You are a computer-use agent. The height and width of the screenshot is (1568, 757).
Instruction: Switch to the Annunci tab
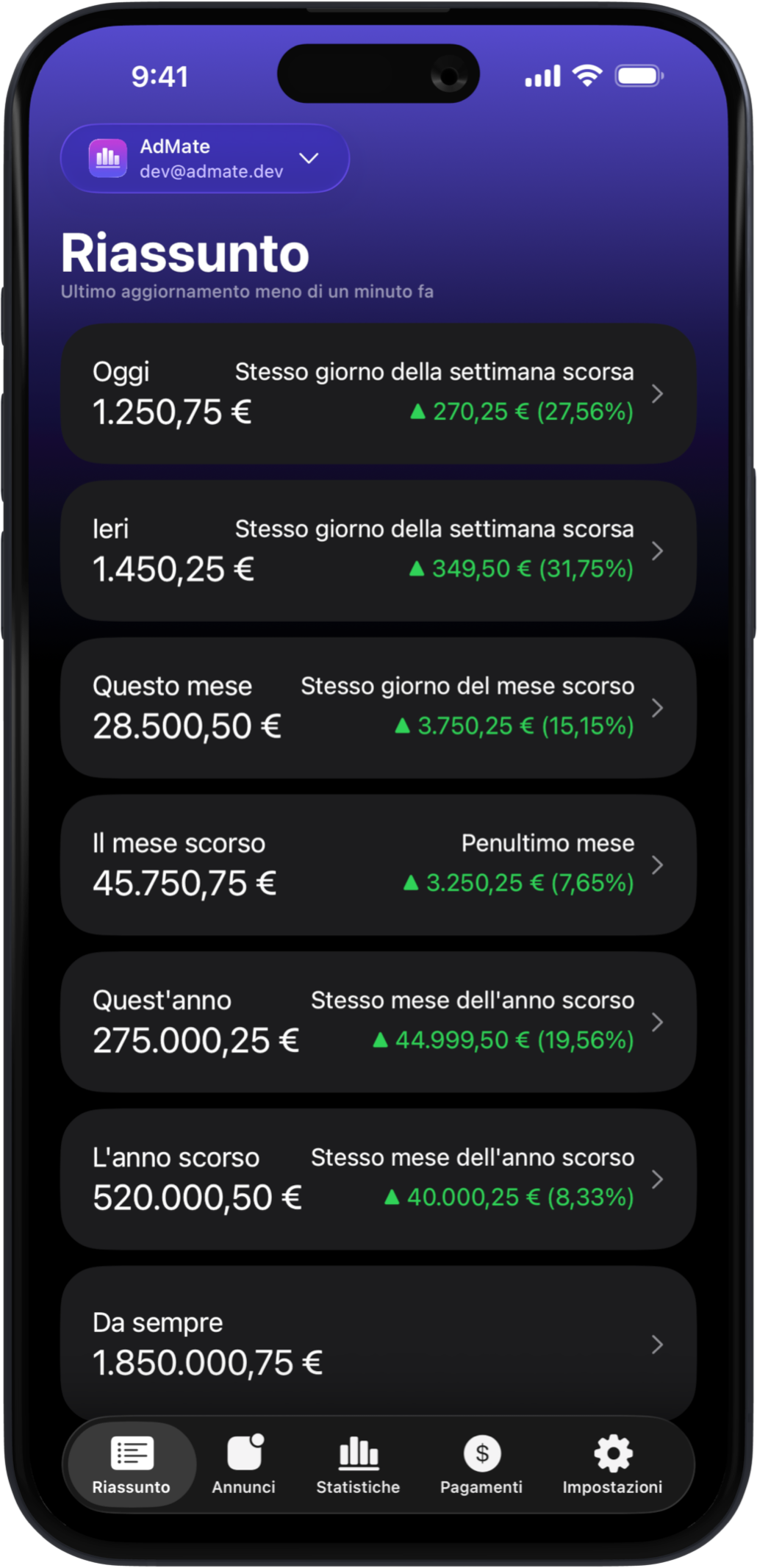tap(244, 1464)
